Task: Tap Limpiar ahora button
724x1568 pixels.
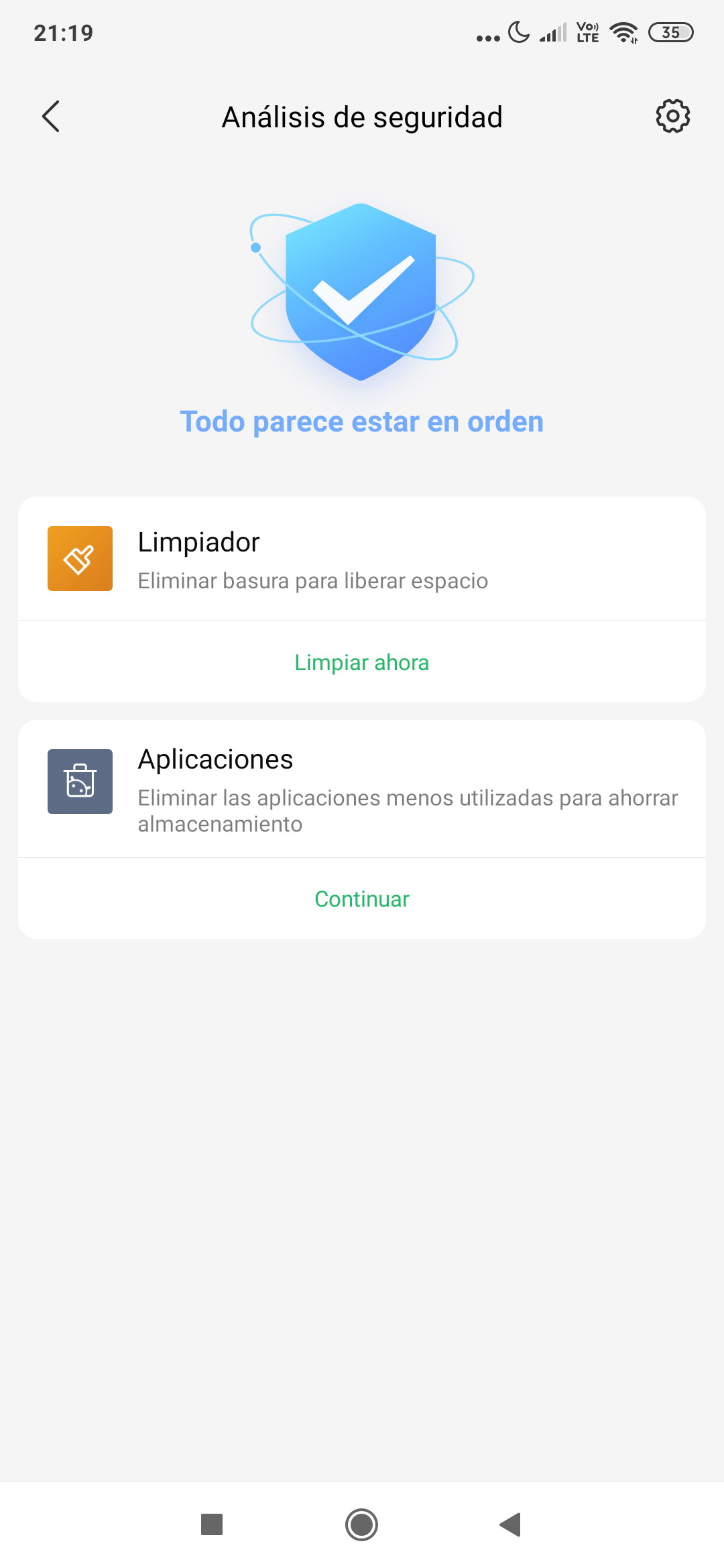Action: click(362, 662)
